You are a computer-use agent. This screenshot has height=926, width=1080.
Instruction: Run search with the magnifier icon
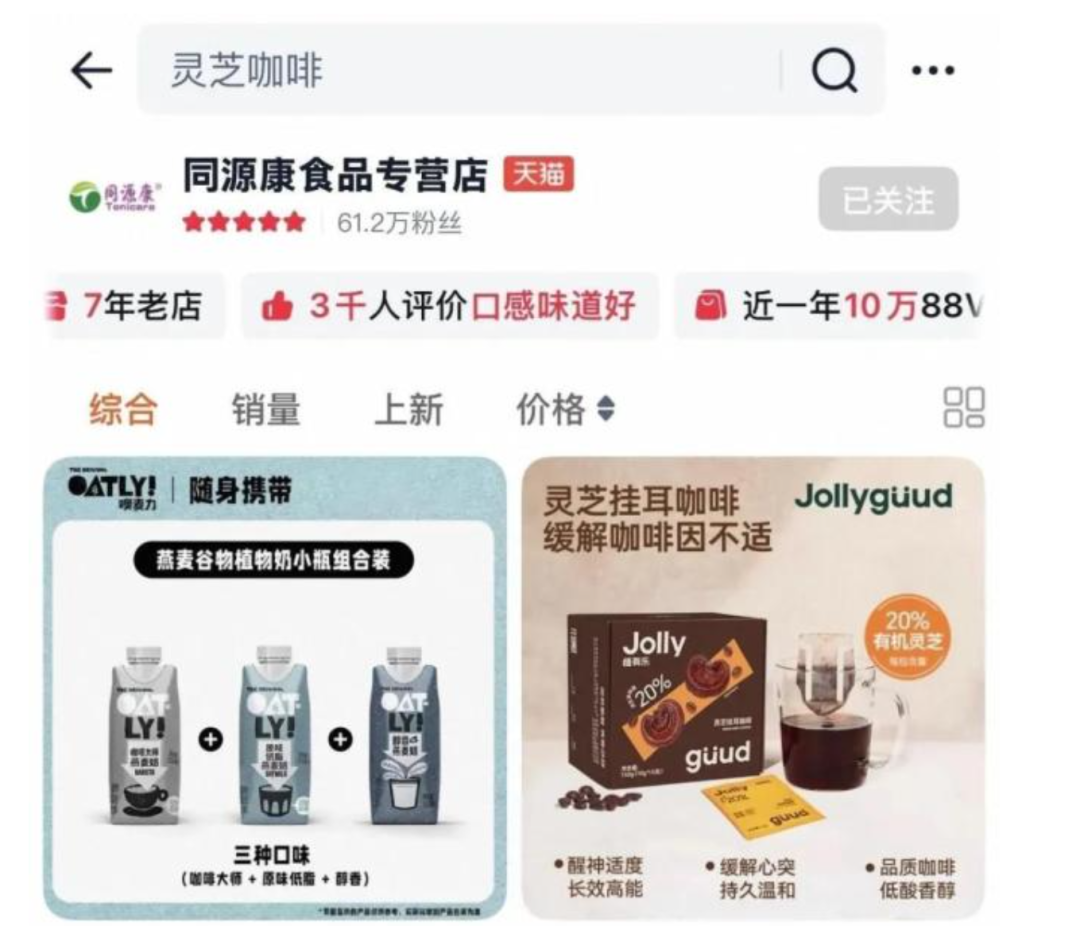click(x=833, y=71)
